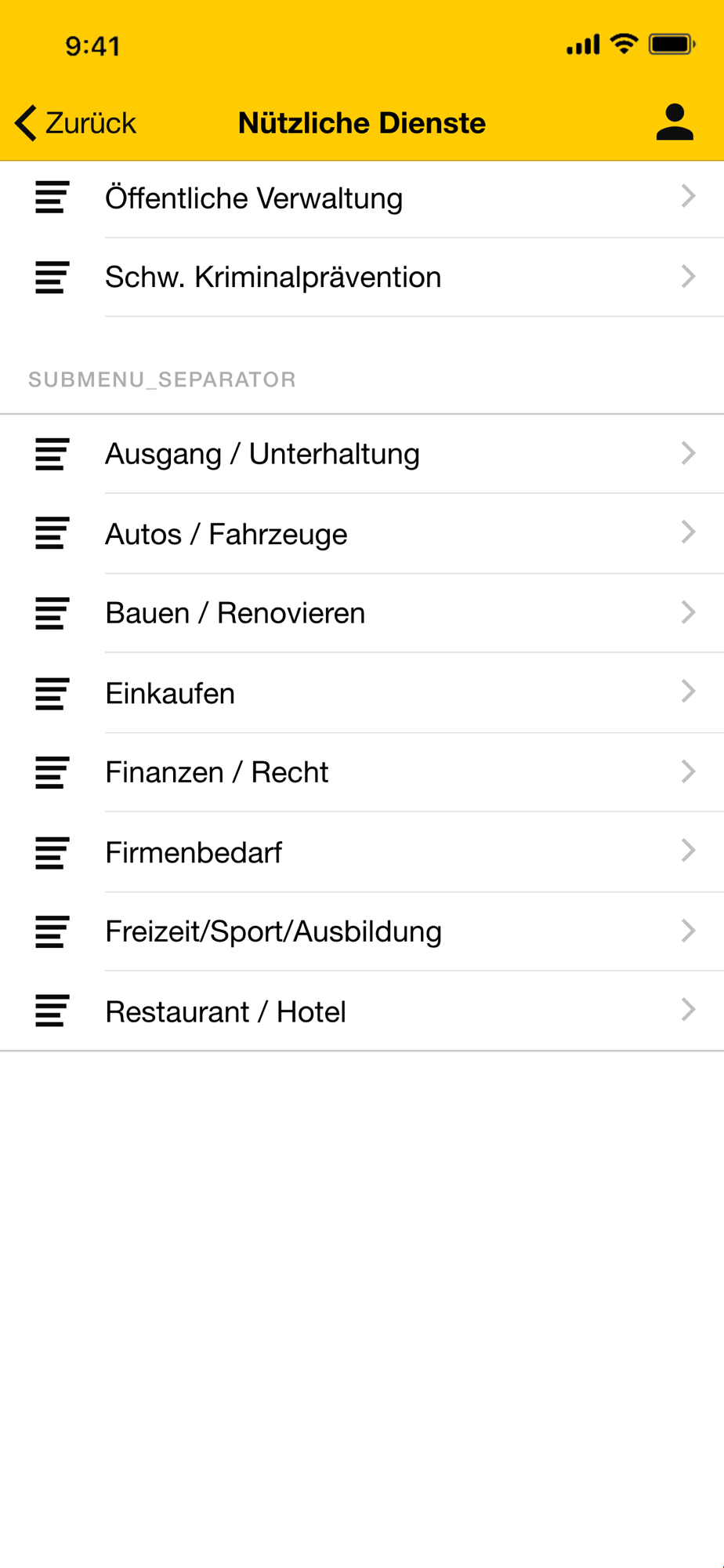The image size is (724, 1568).
Task: Open Finanzen / Recht
Action: tap(362, 772)
